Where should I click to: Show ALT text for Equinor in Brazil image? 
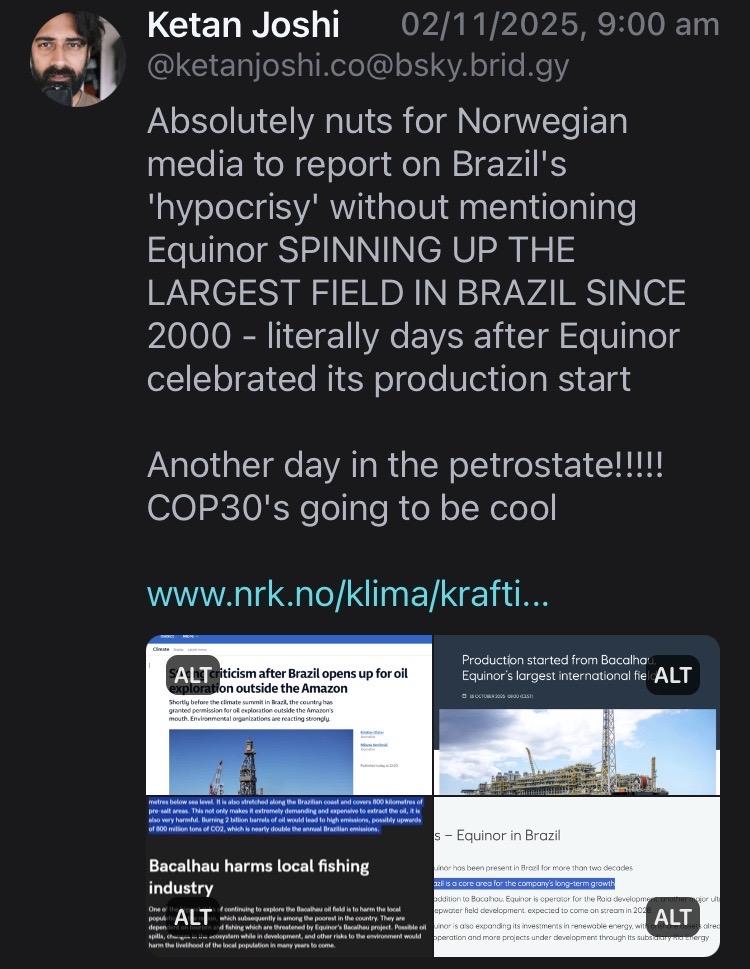pos(673,916)
